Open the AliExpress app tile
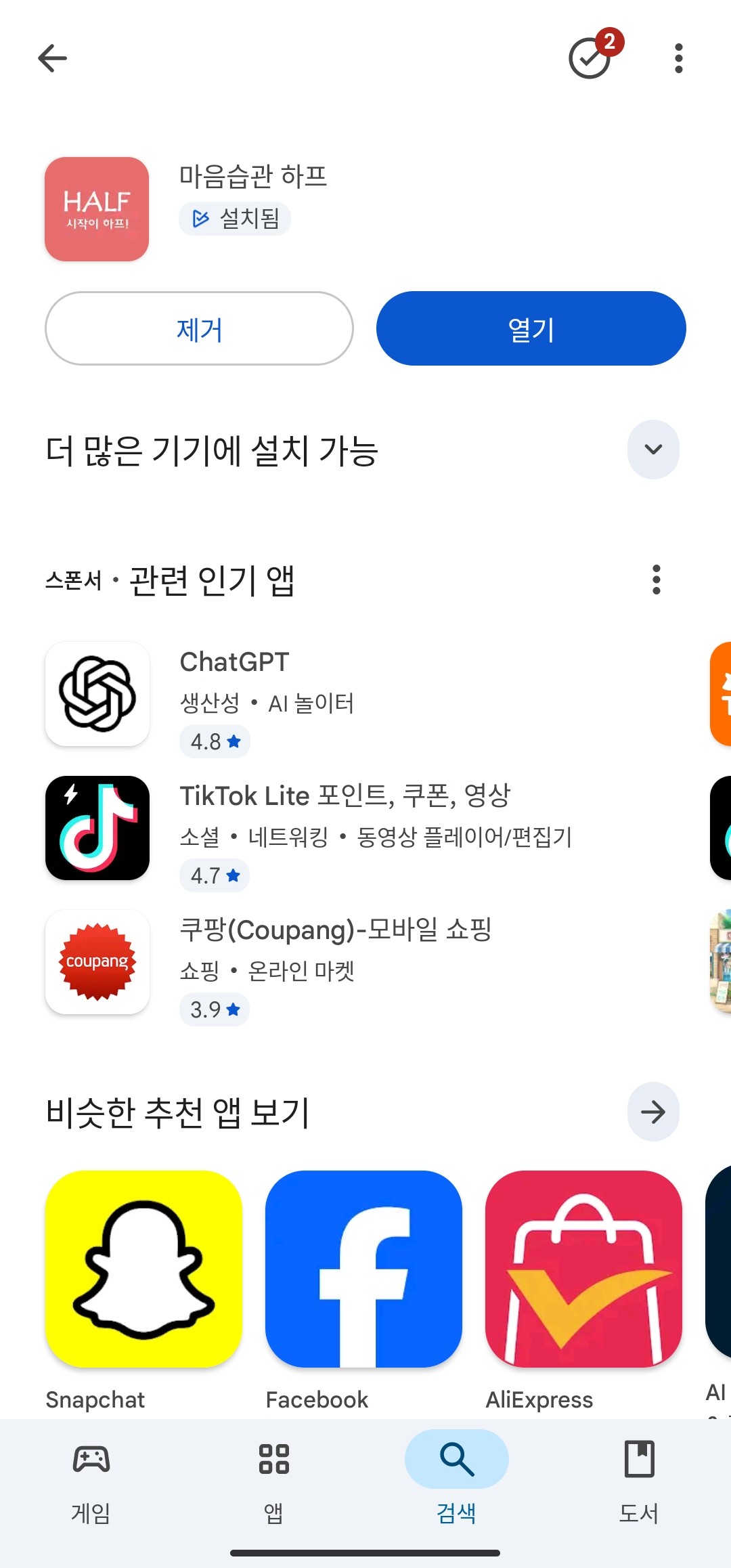The image size is (731, 1568). [x=583, y=1269]
